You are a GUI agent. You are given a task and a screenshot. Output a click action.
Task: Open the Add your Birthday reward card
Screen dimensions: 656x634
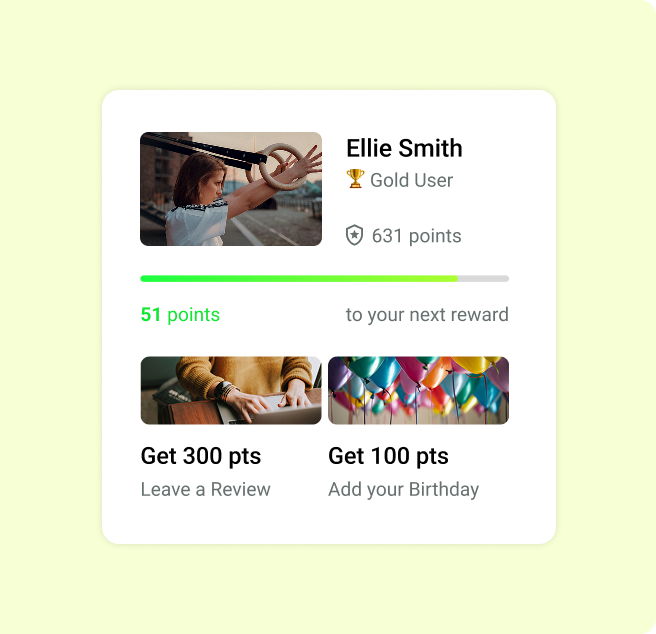point(418,428)
